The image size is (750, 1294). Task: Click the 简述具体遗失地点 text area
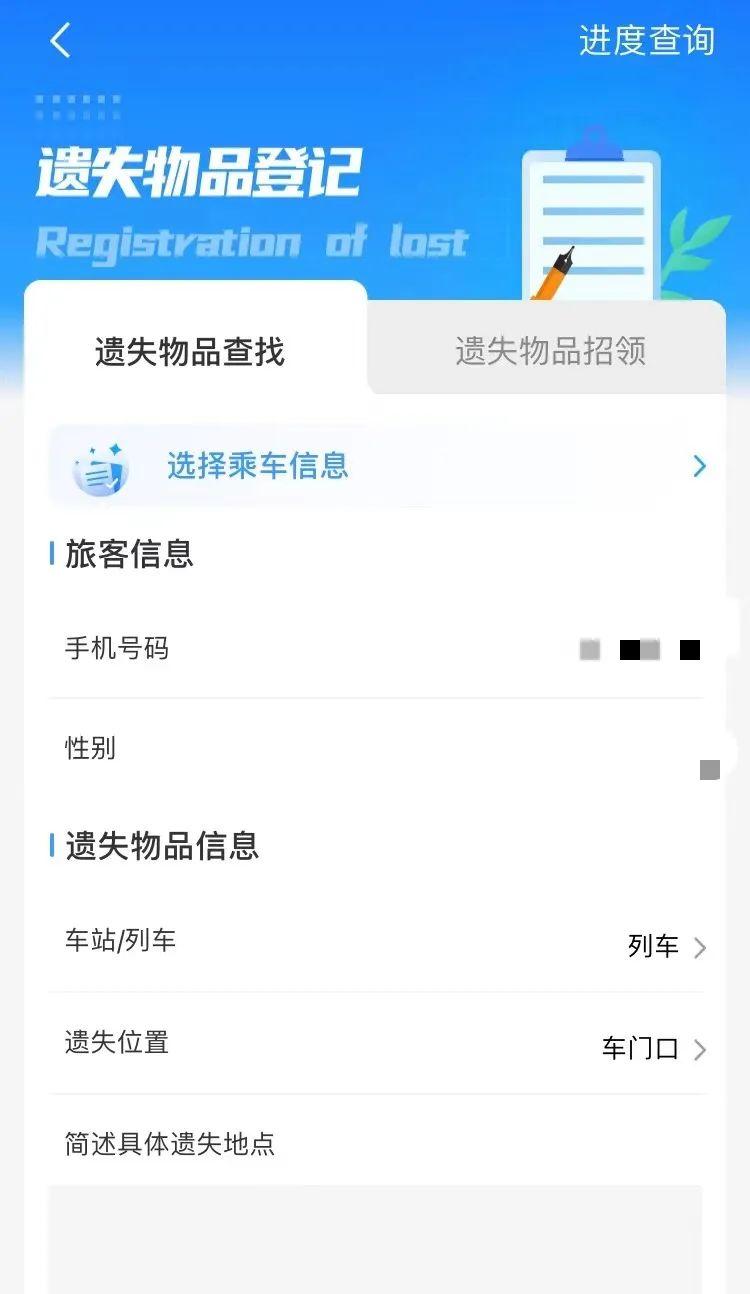375,1240
